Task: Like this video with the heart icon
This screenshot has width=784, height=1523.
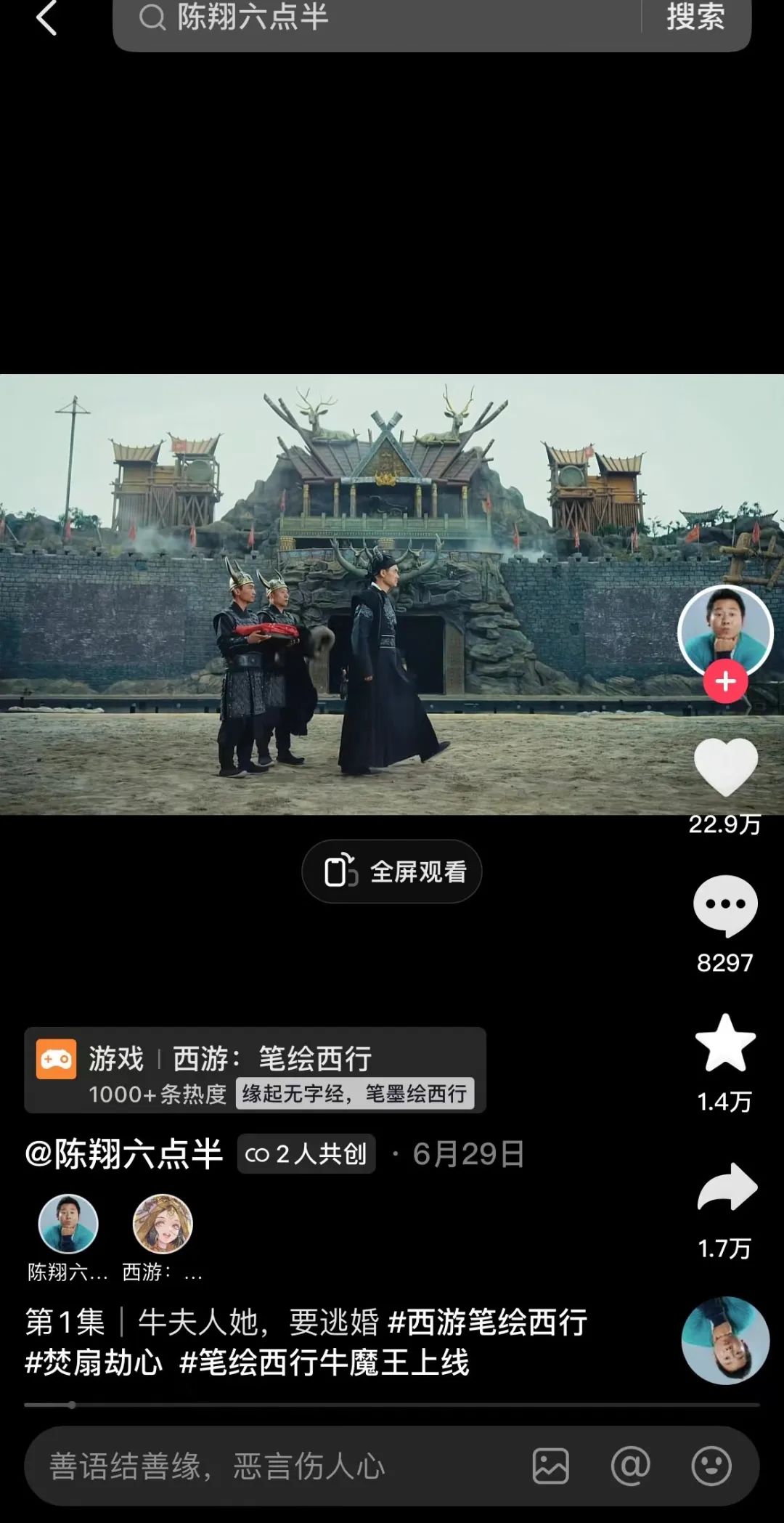Action: click(x=725, y=768)
